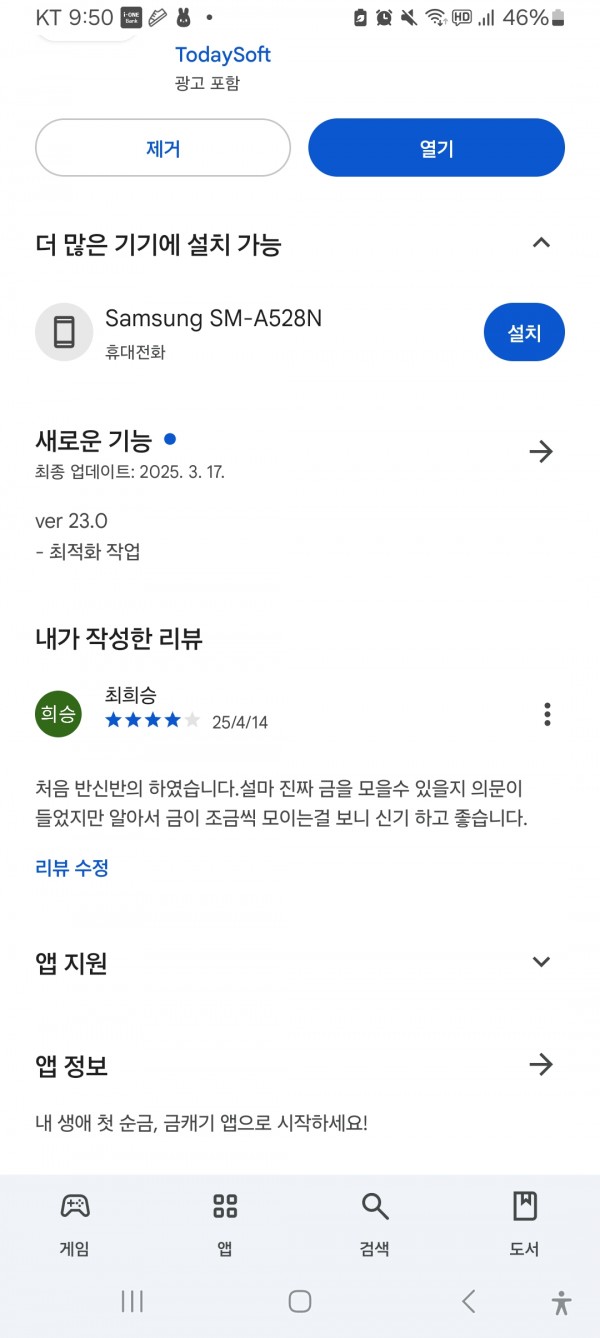Open the review options overflow menu
600x1338 pixels.
coord(547,714)
